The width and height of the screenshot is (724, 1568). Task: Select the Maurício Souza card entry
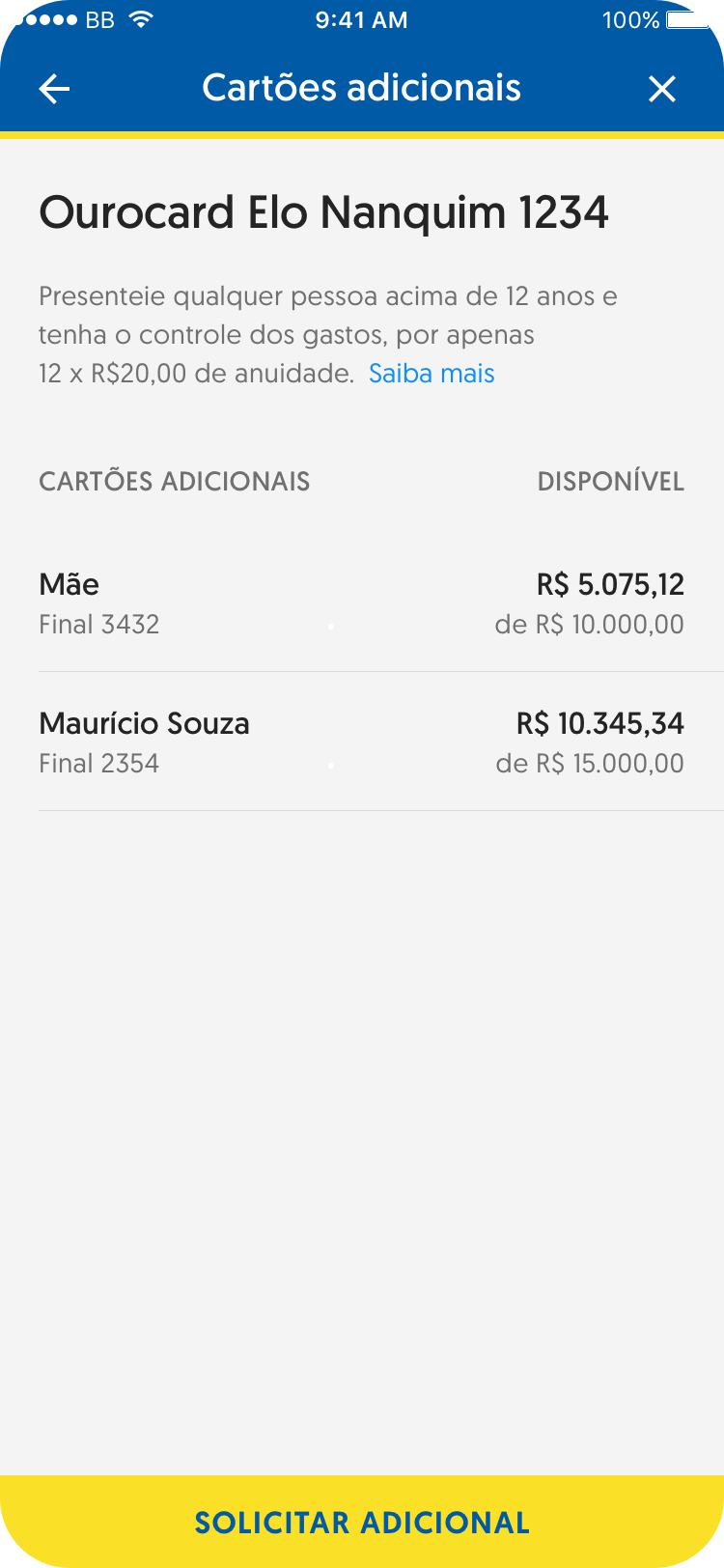(x=362, y=742)
